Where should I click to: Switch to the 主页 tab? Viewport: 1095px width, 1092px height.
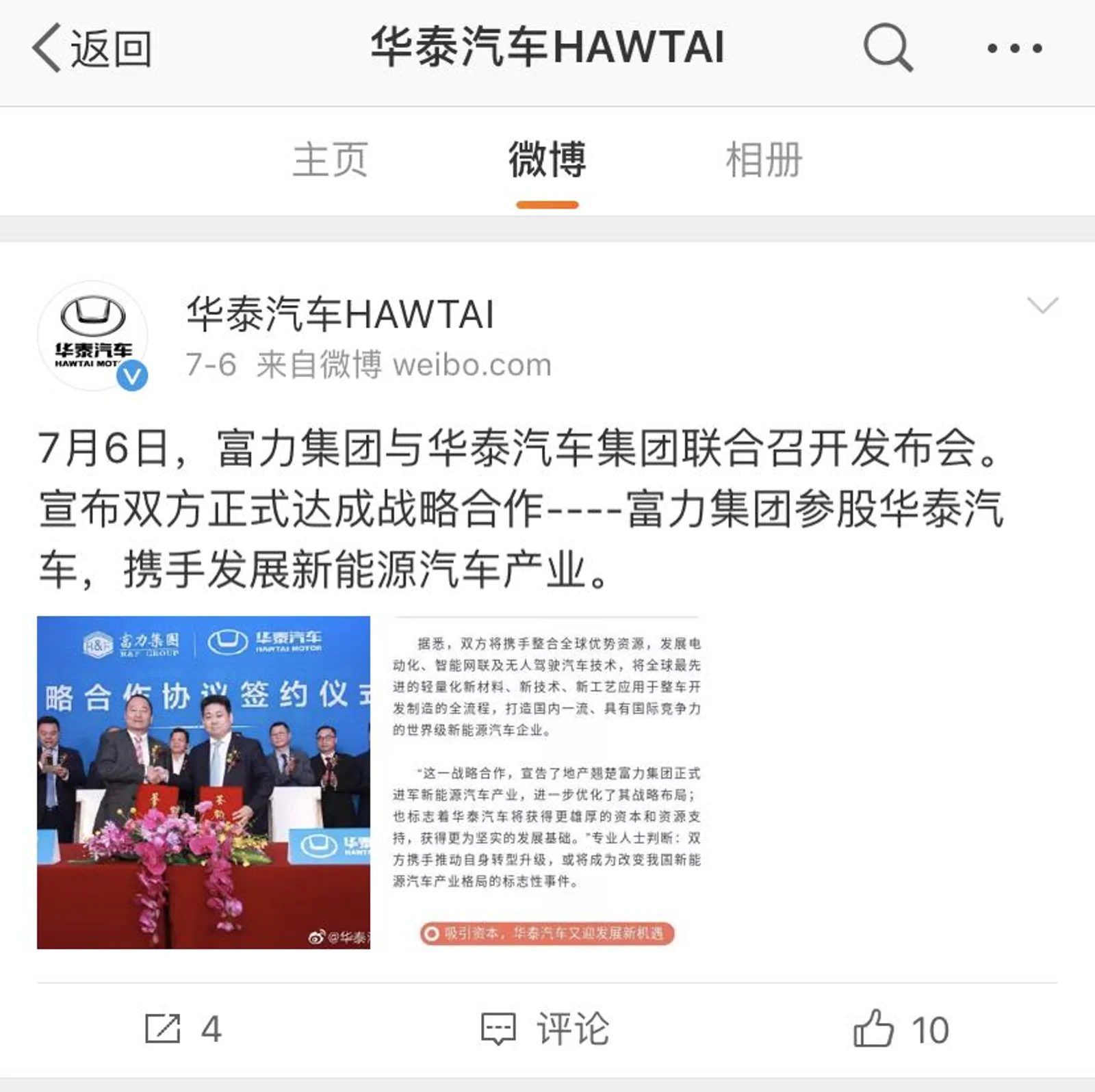coord(331,160)
